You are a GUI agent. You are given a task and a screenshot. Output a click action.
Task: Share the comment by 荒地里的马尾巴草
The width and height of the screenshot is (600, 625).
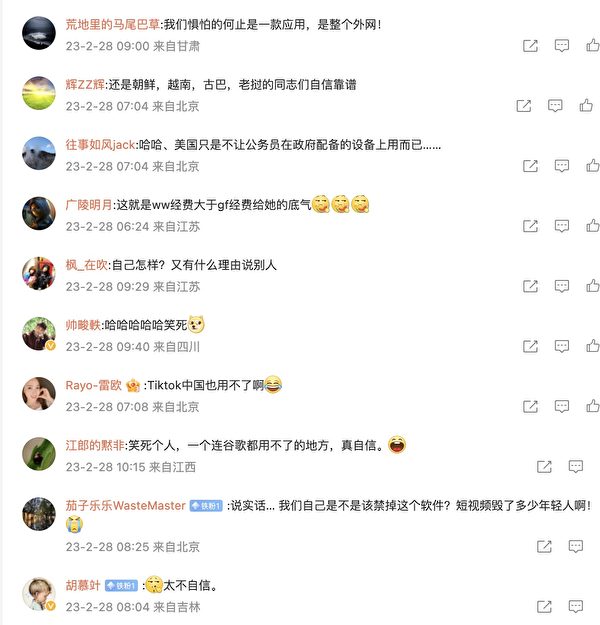[531, 46]
